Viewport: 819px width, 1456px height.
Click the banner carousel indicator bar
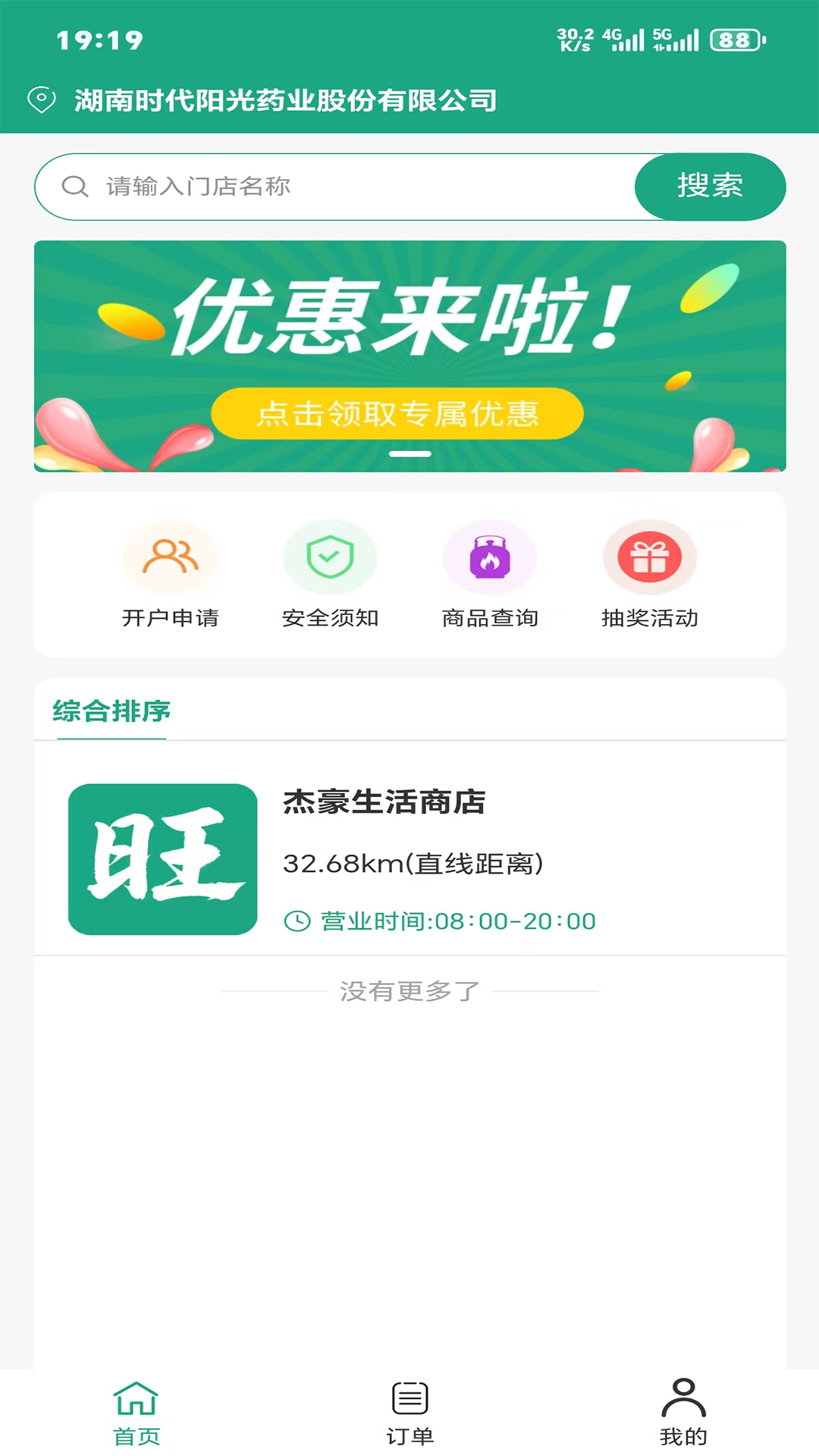409,453
